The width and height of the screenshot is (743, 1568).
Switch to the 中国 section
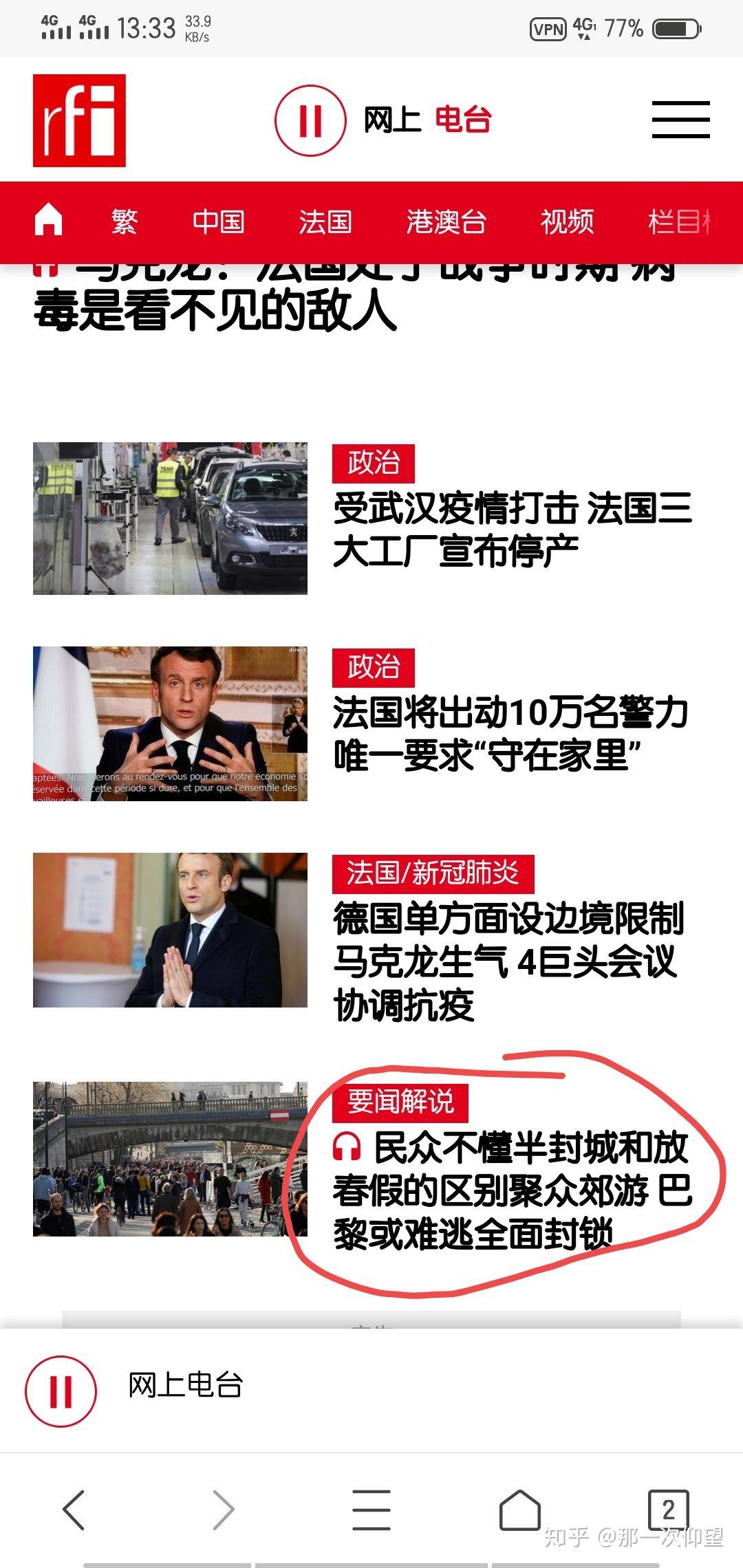click(219, 221)
